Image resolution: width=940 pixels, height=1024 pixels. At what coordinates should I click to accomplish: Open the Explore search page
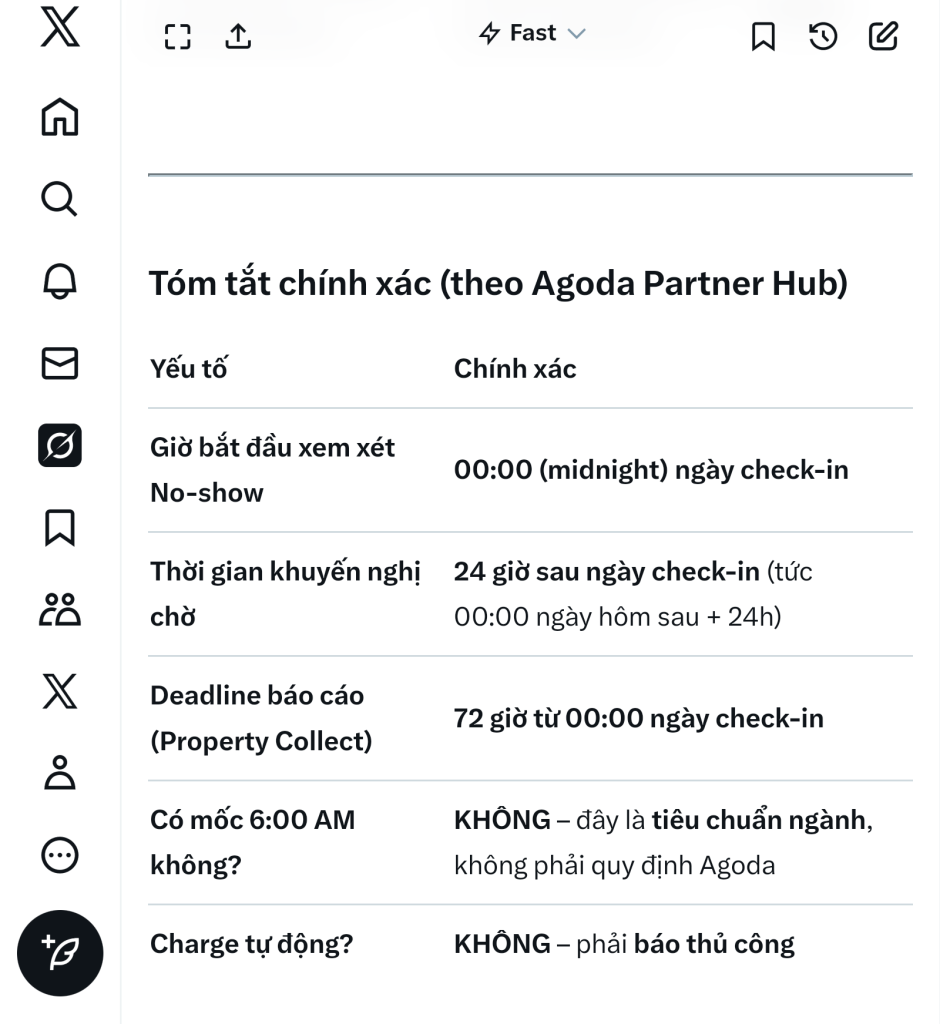click(x=59, y=199)
